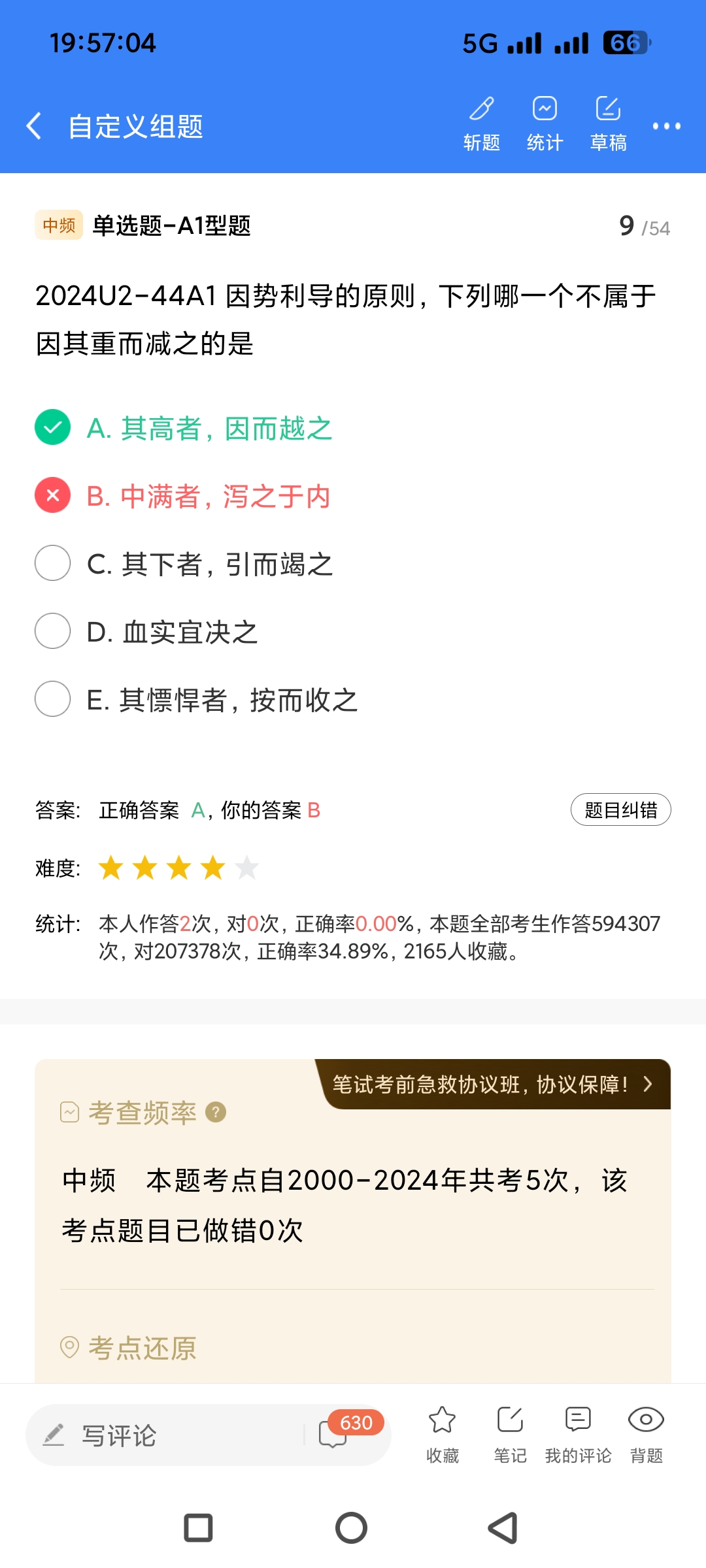Report an error via 题目纠错
Viewport: 706px width, 1568px height.
pyautogui.click(x=620, y=810)
